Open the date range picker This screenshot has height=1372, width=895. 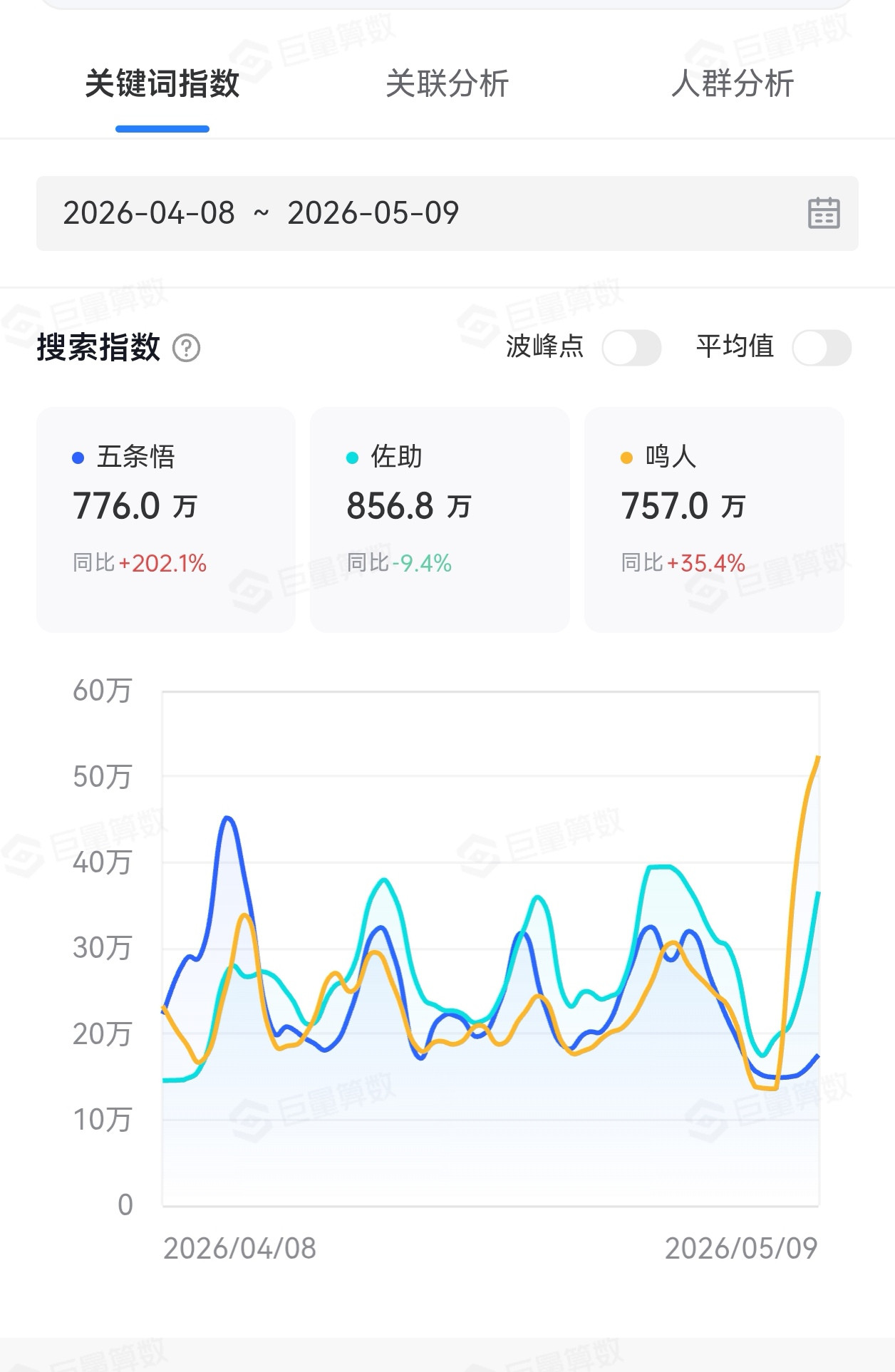tap(447, 213)
